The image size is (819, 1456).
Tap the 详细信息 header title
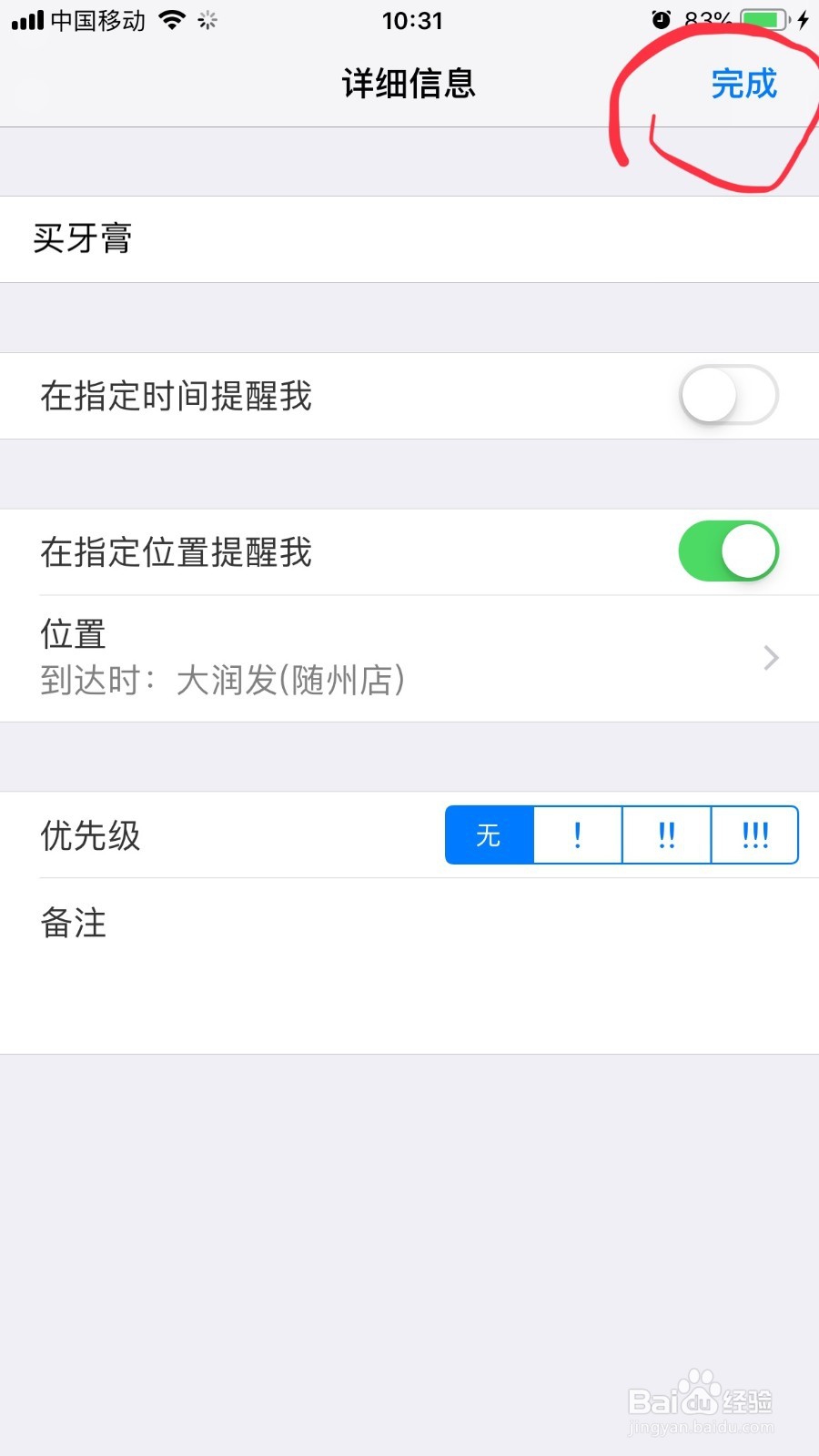click(x=407, y=83)
